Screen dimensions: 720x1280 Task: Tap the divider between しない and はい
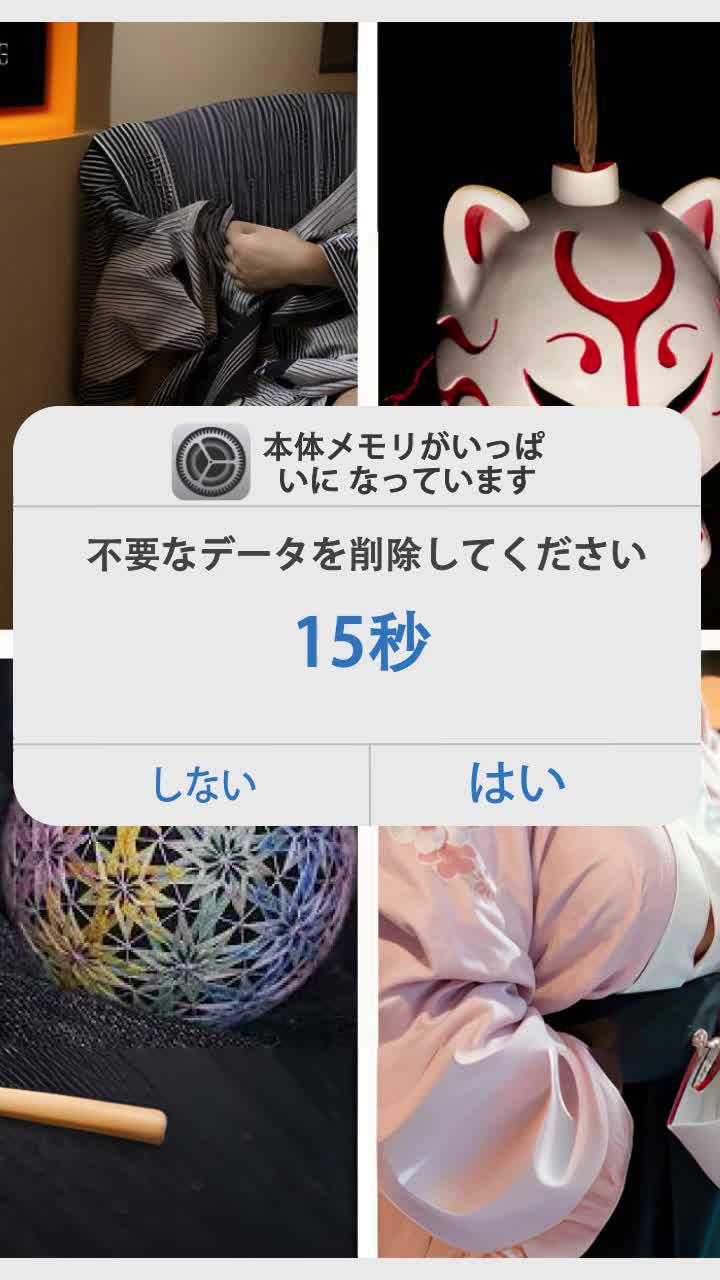click(x=368, y=785)
